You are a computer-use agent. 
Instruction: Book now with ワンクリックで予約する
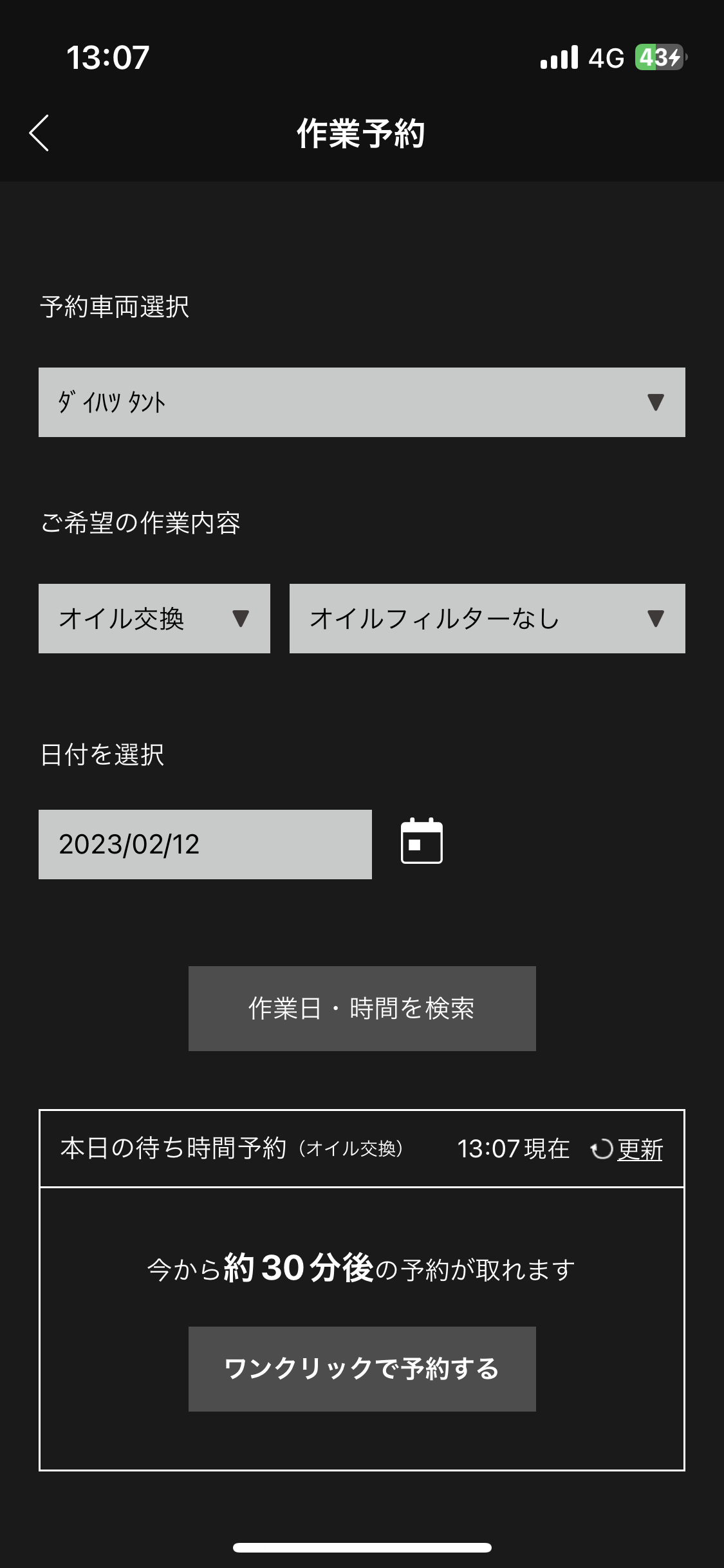tap(362, 1369)
